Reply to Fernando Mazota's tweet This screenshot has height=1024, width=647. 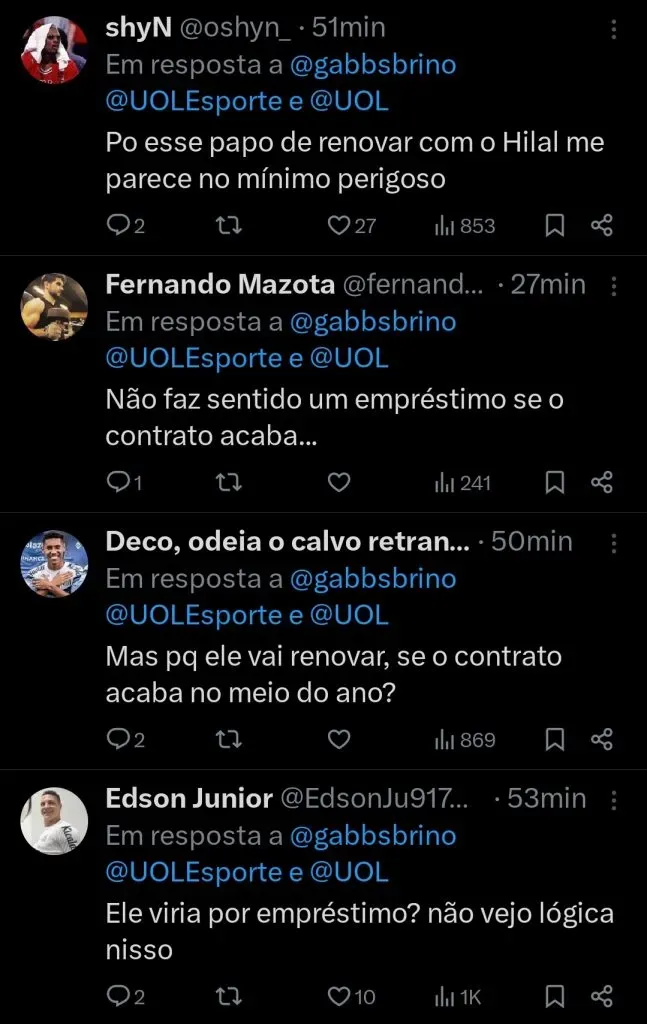tap(118, 483)
